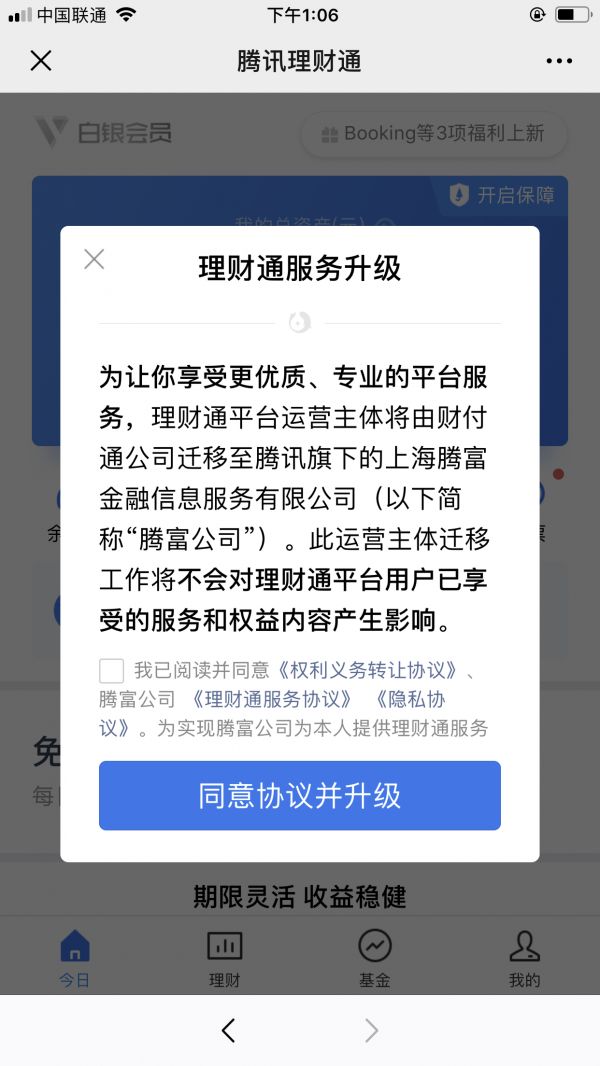Tap the 开启保障 protection badge
Viewport: 600px width, 1066px height.
click(x=502, y=195)
